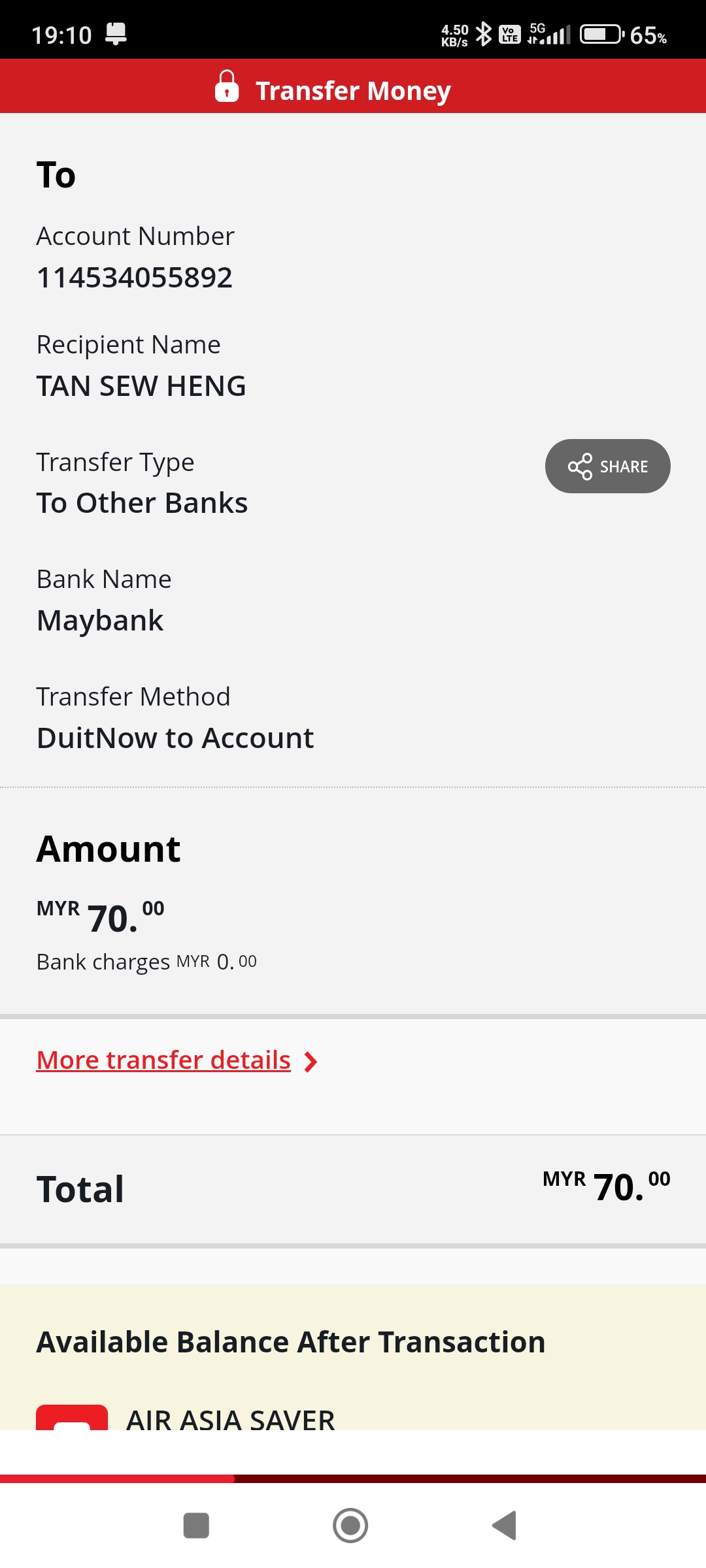This screenshot has height=1568, width=706.
Task: Share the transfer receipt
Action: pos(607,466)
